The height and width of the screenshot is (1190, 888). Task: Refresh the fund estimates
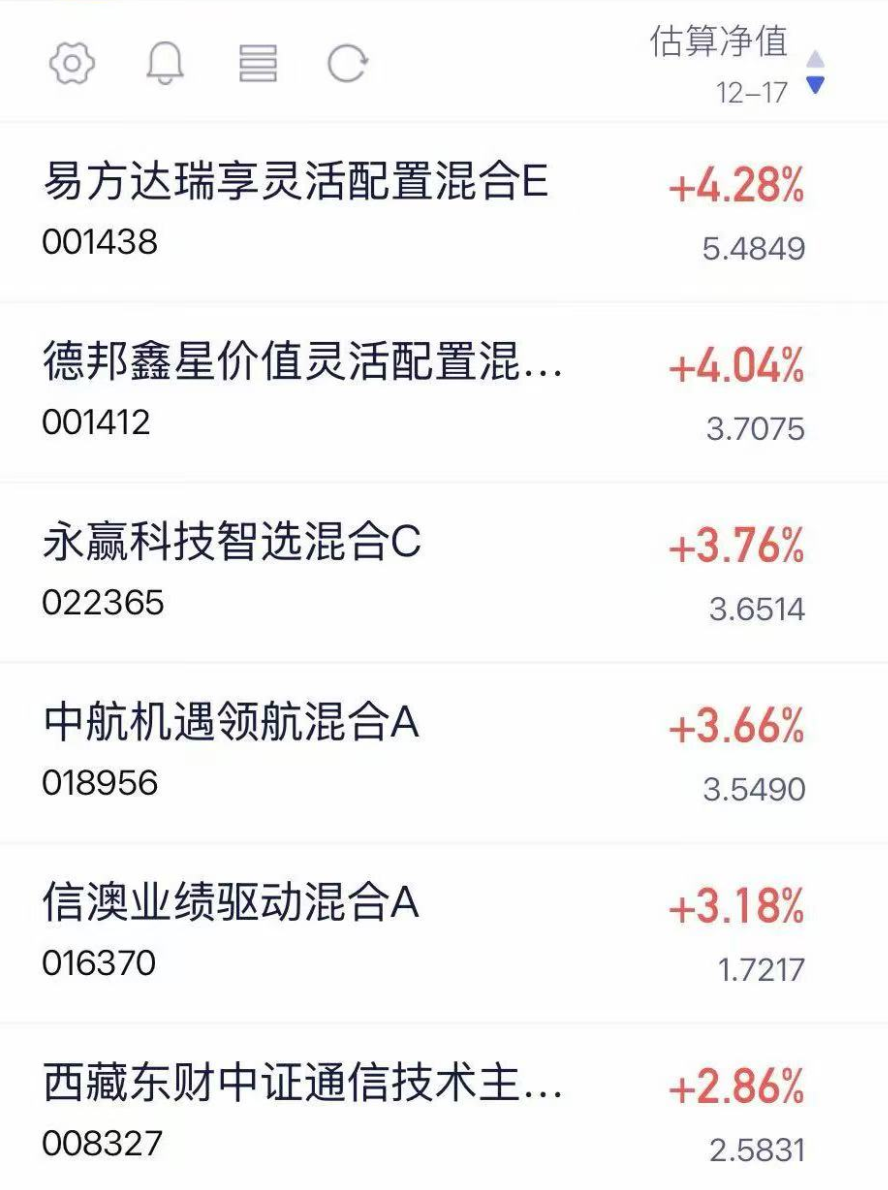348,63
